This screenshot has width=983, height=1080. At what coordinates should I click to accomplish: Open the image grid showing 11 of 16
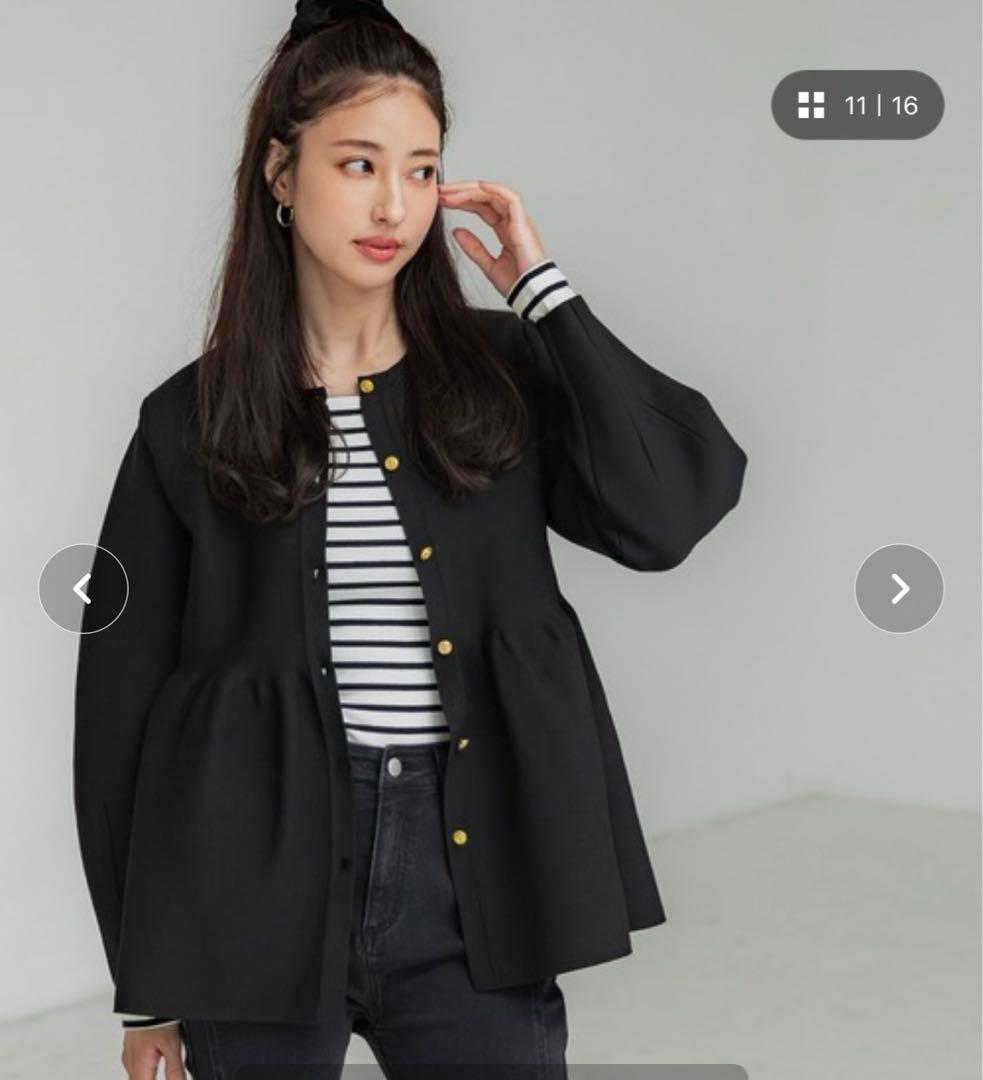[857, 105]
